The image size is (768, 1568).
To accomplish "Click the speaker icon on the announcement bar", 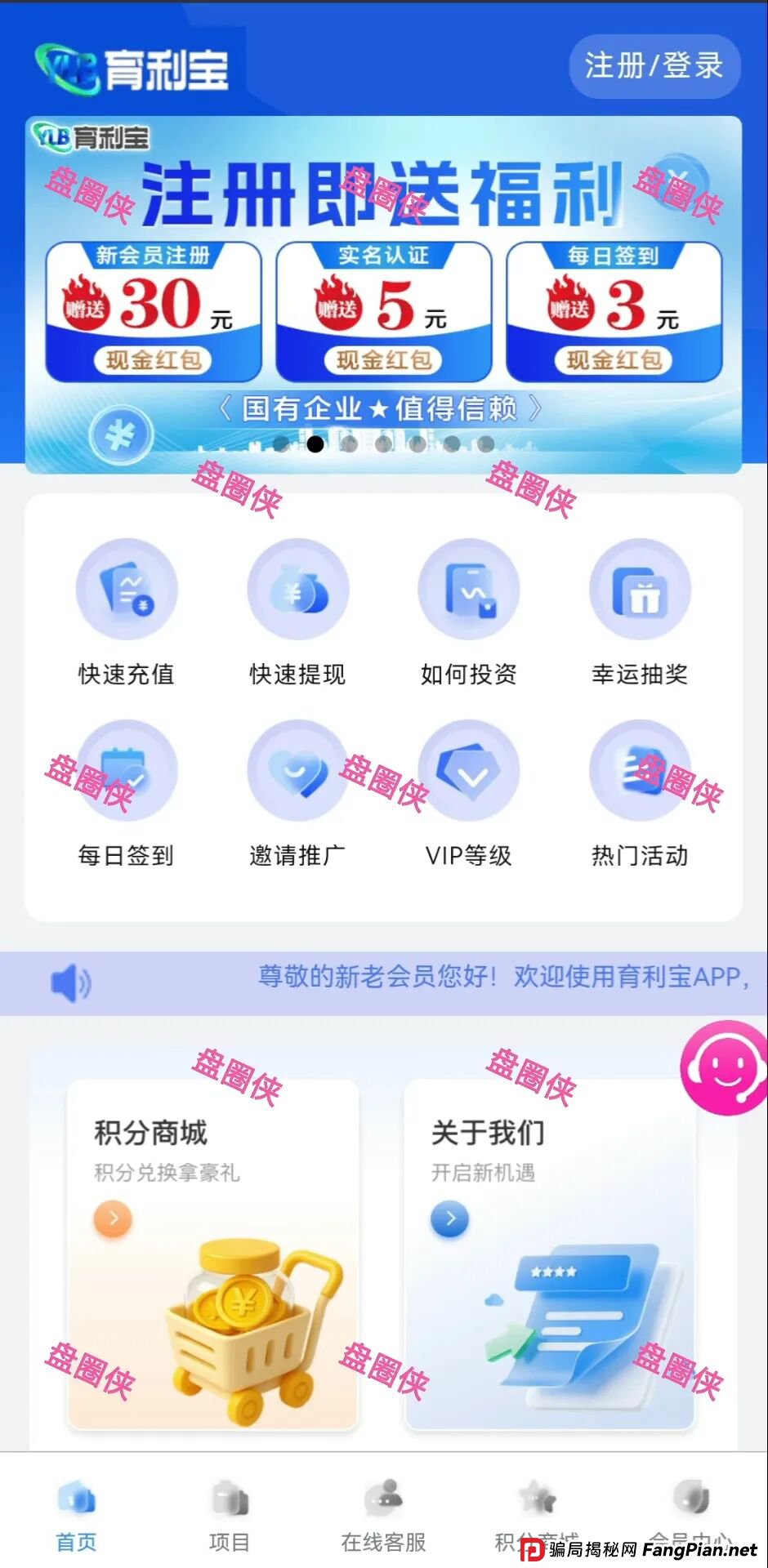I will point(72,982).
